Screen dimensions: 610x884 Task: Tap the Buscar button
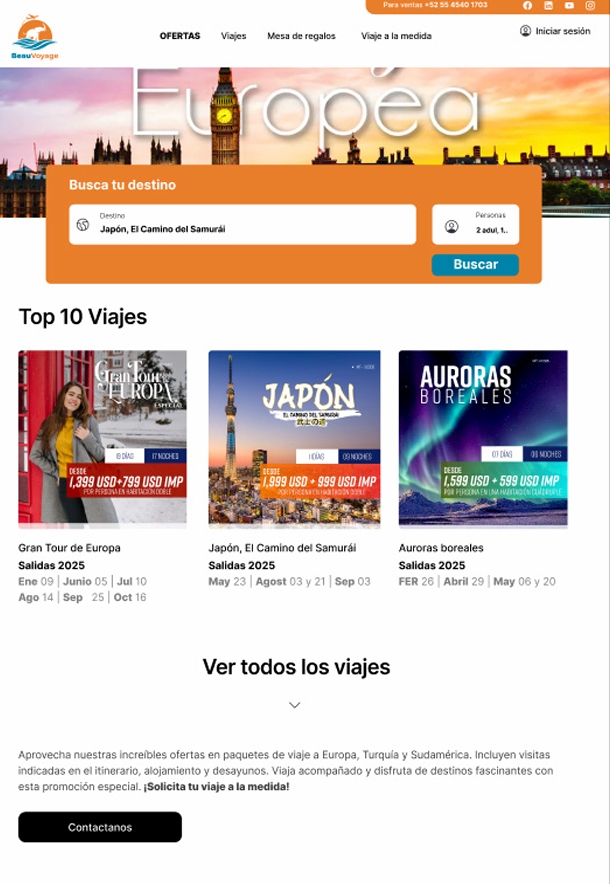[x=475, y=265]
